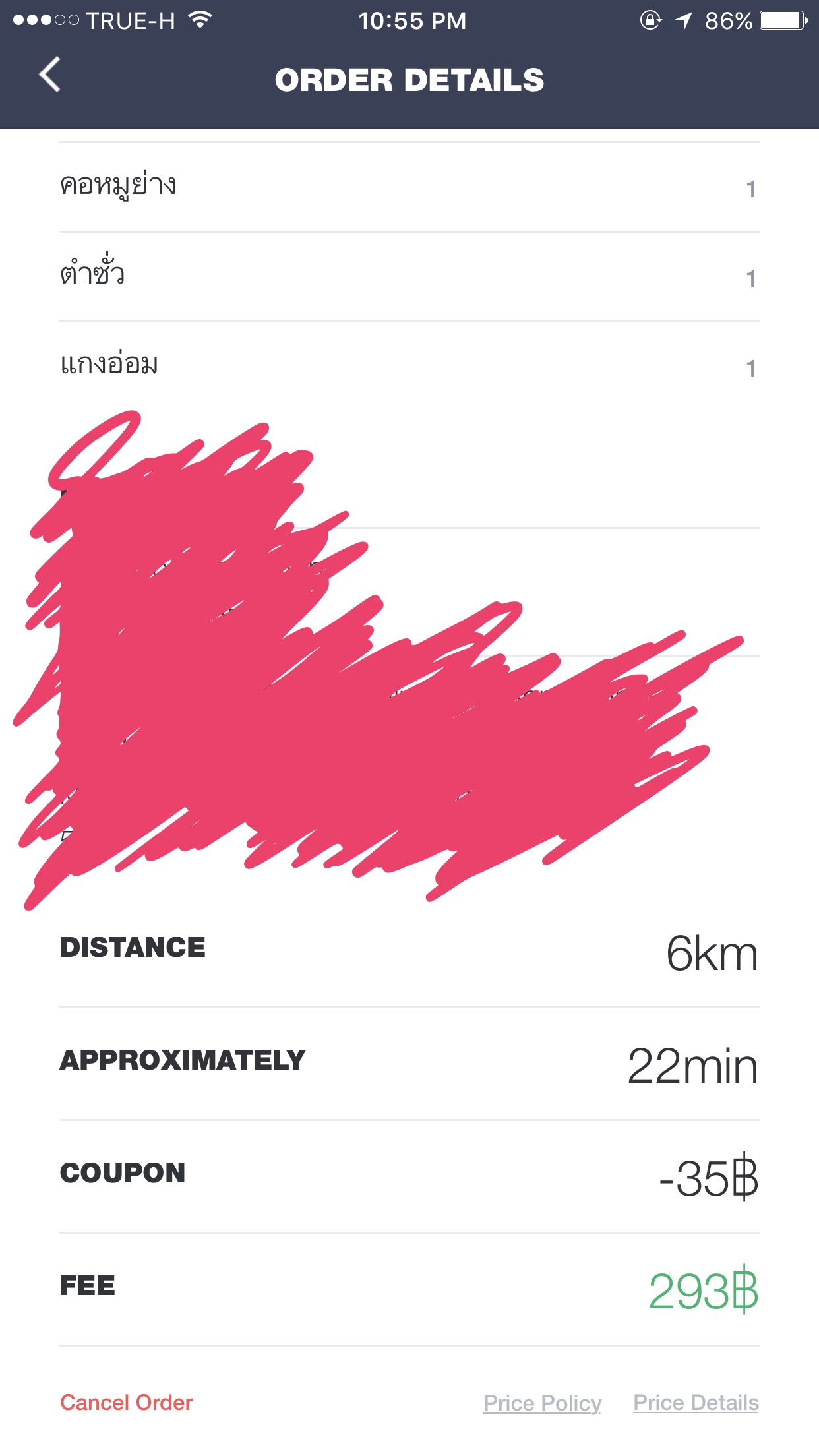View the Price Details link
The image size is (819, 1456).
696,1403
